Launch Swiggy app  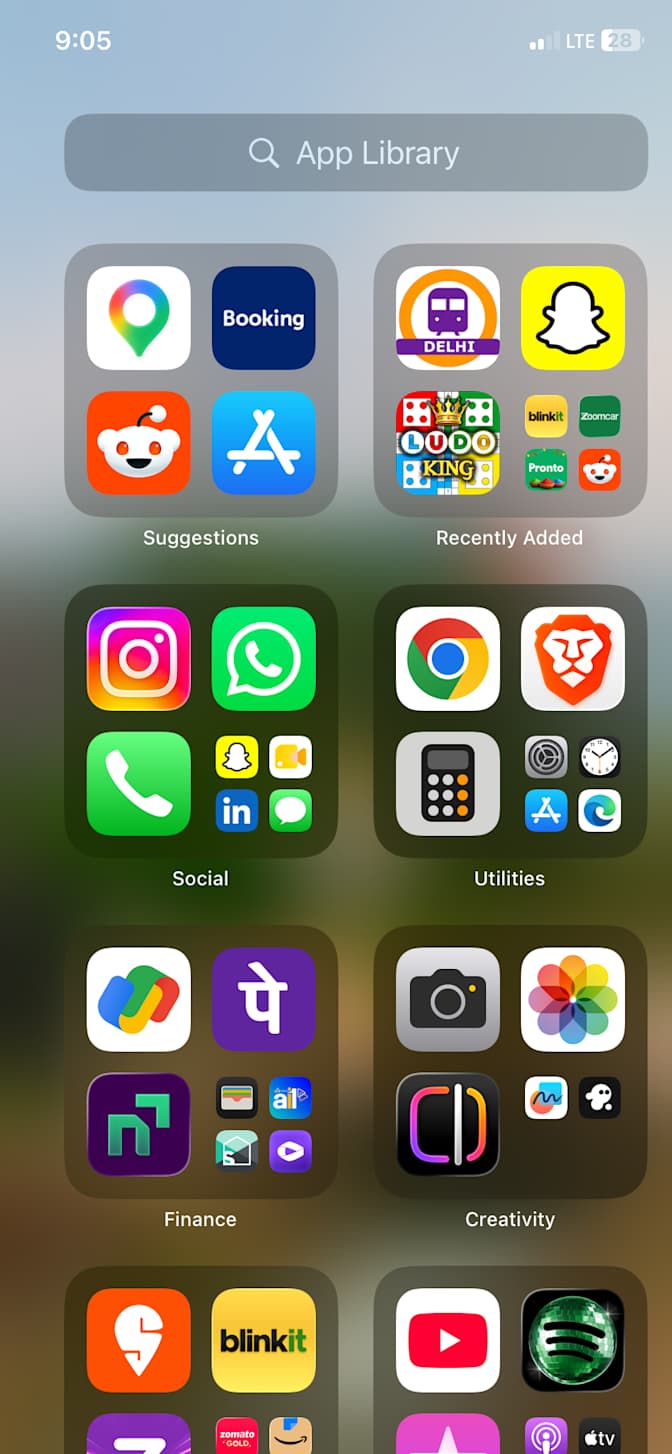click(x=139, y=1341)
